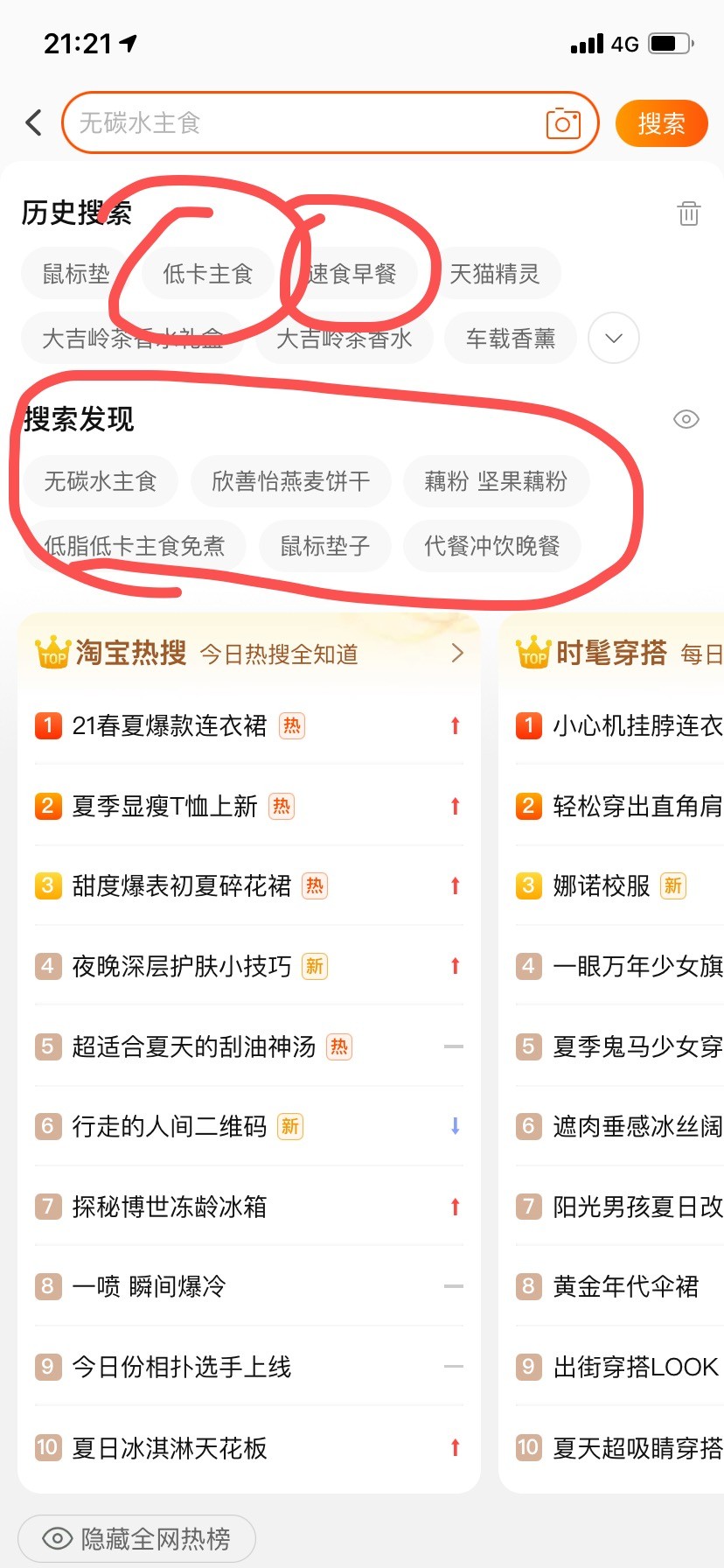The height and width of the screenshot is (1568, 724).
Task: Choose suggestion 藕粉 坚果藕粉
Action: tap(496, 481)
